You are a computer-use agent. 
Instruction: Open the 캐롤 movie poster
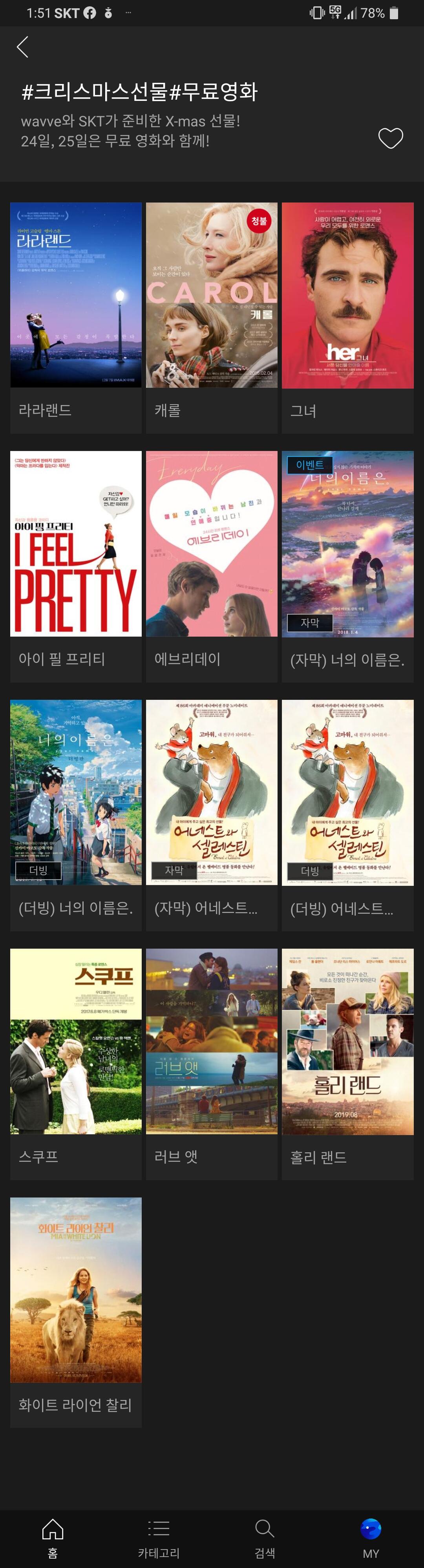(211, 295)
